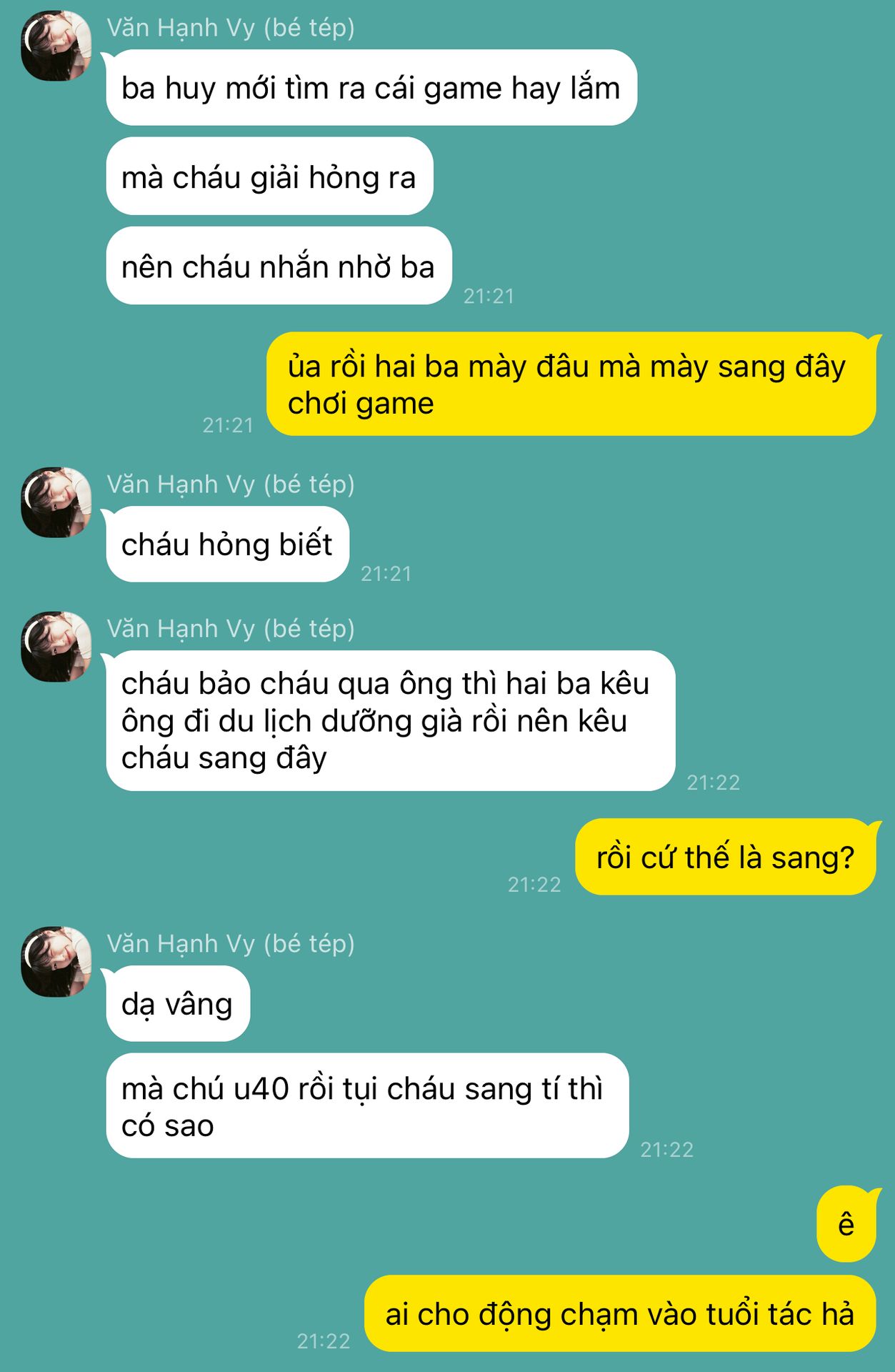Screen dimensions: 895x1372
Task: Tap the profile photo next to 'cháu hỏng biết'
Action: coord(56,502)
